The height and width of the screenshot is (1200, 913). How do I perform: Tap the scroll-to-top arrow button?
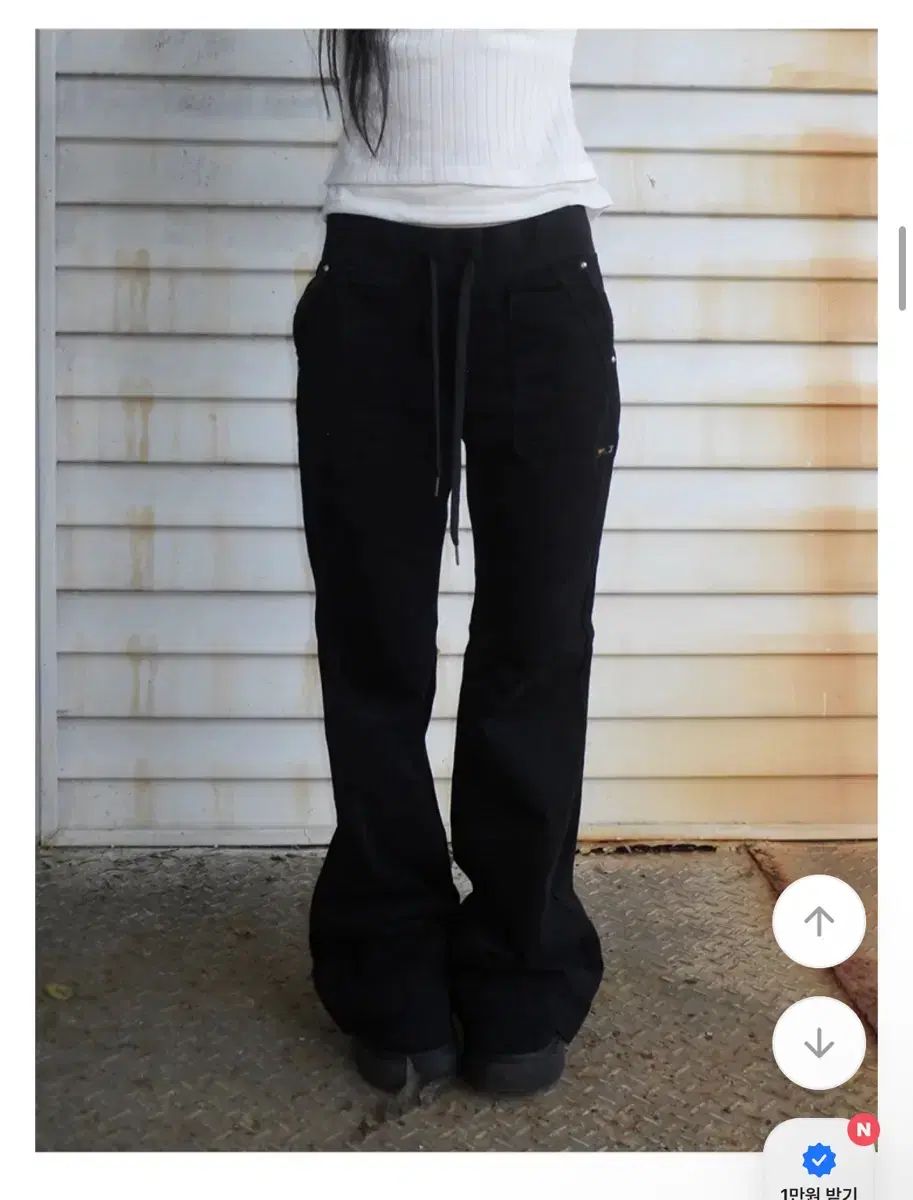point(818,921)
